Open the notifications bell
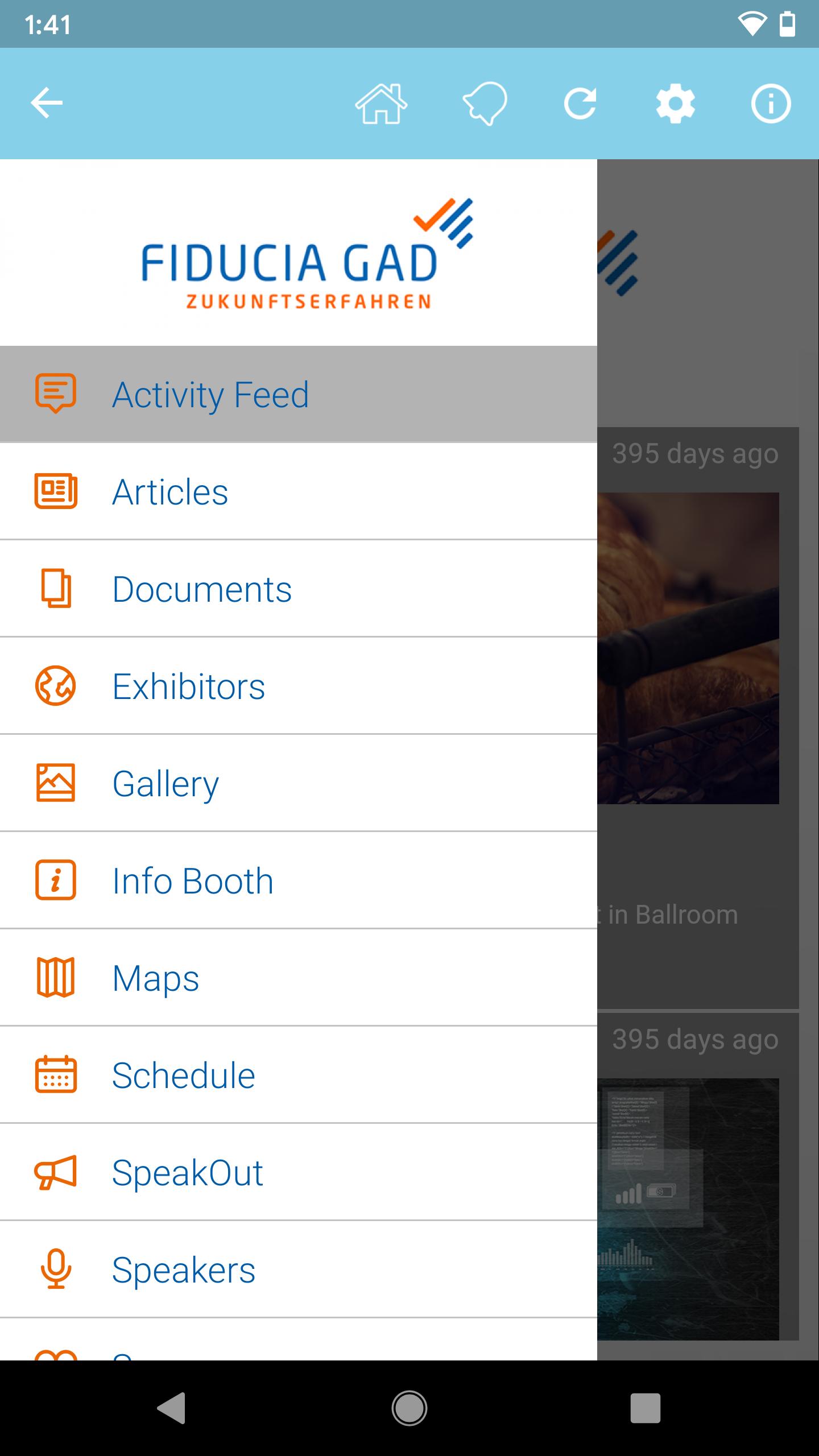This screenshot has height=1456, width=819. pos(485,104)
